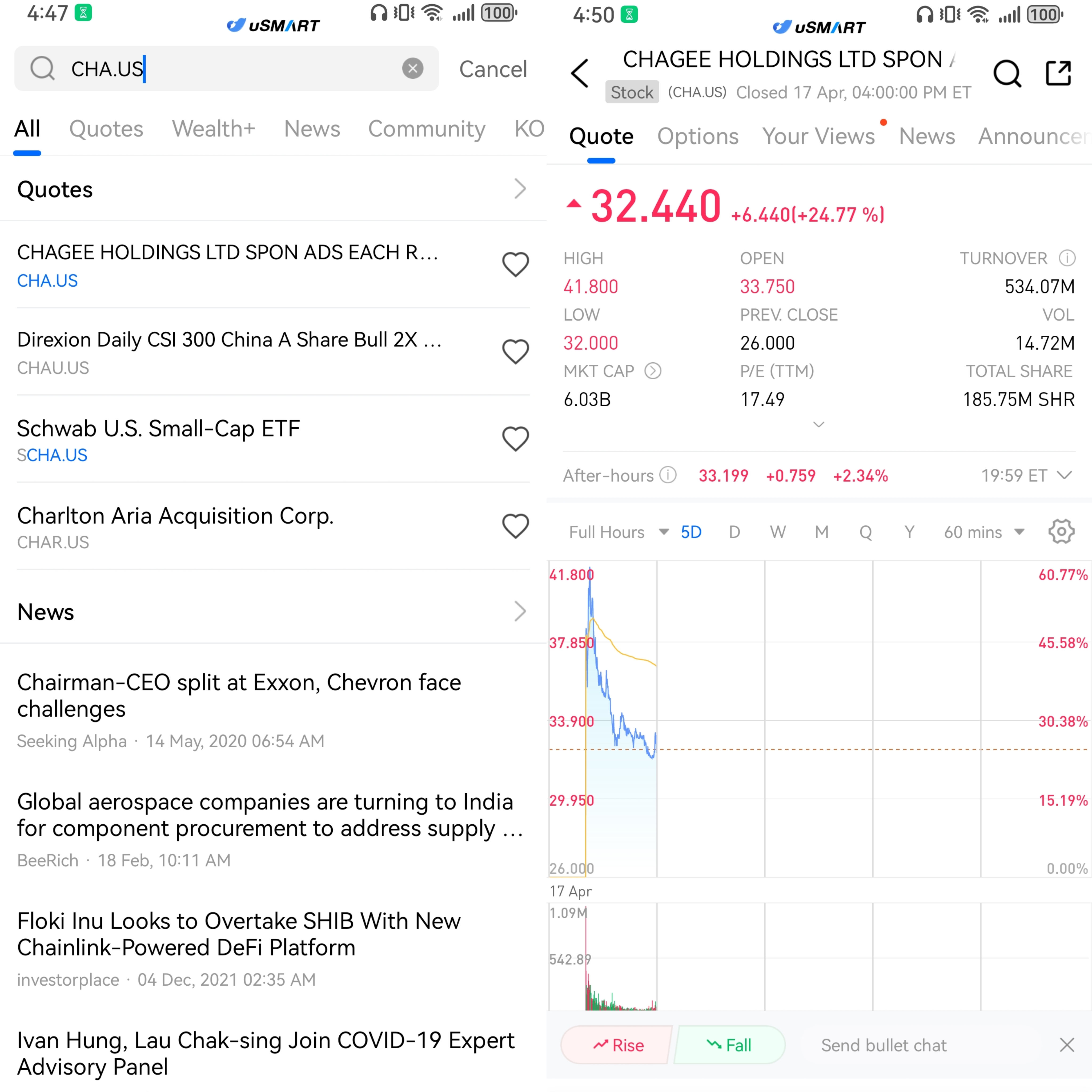Go back from the CHAGEE stock page
The width and height of the screenshot is (1092, 1092).
580,74
